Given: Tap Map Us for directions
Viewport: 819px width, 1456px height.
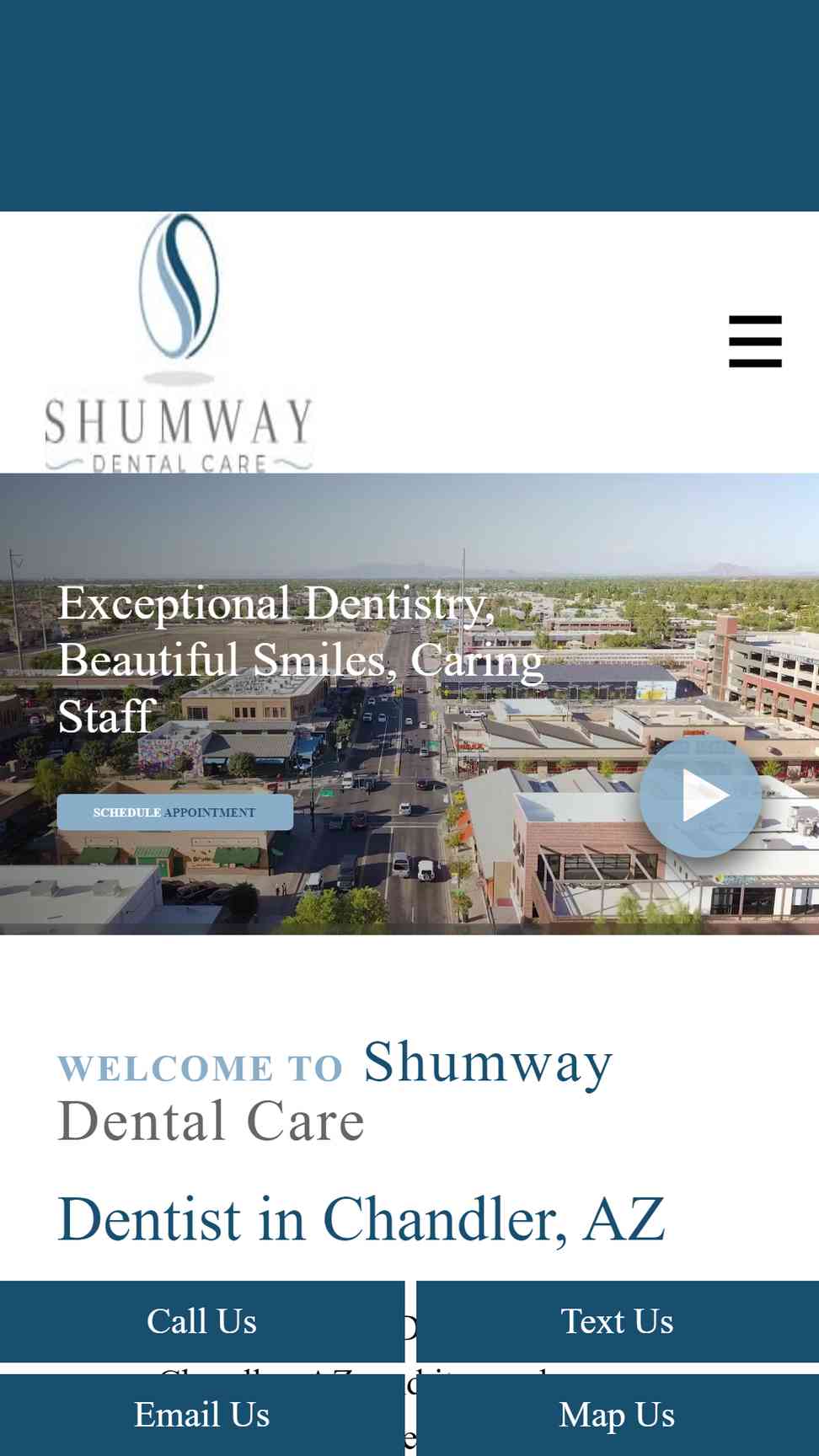Looking at the screenshot, I should tap(618, 1415).
